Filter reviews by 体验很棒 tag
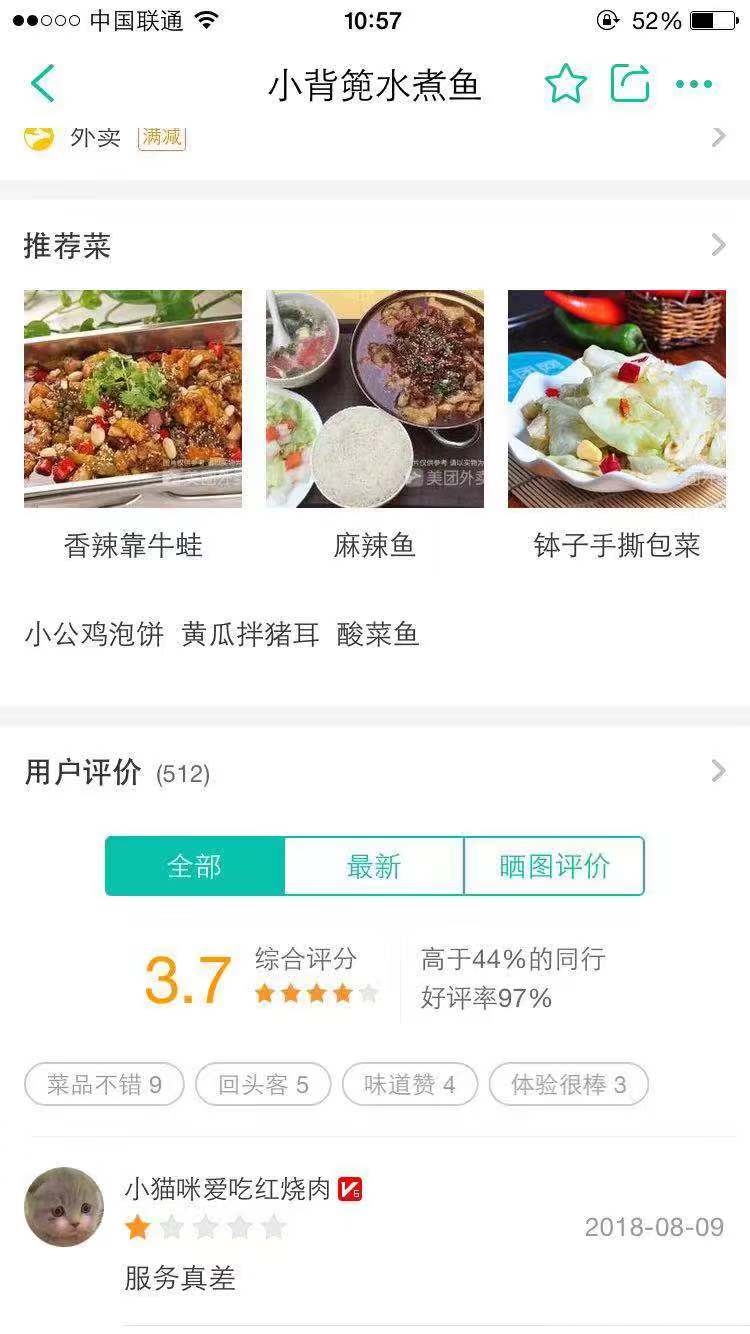 click(x=569, y=1085)
